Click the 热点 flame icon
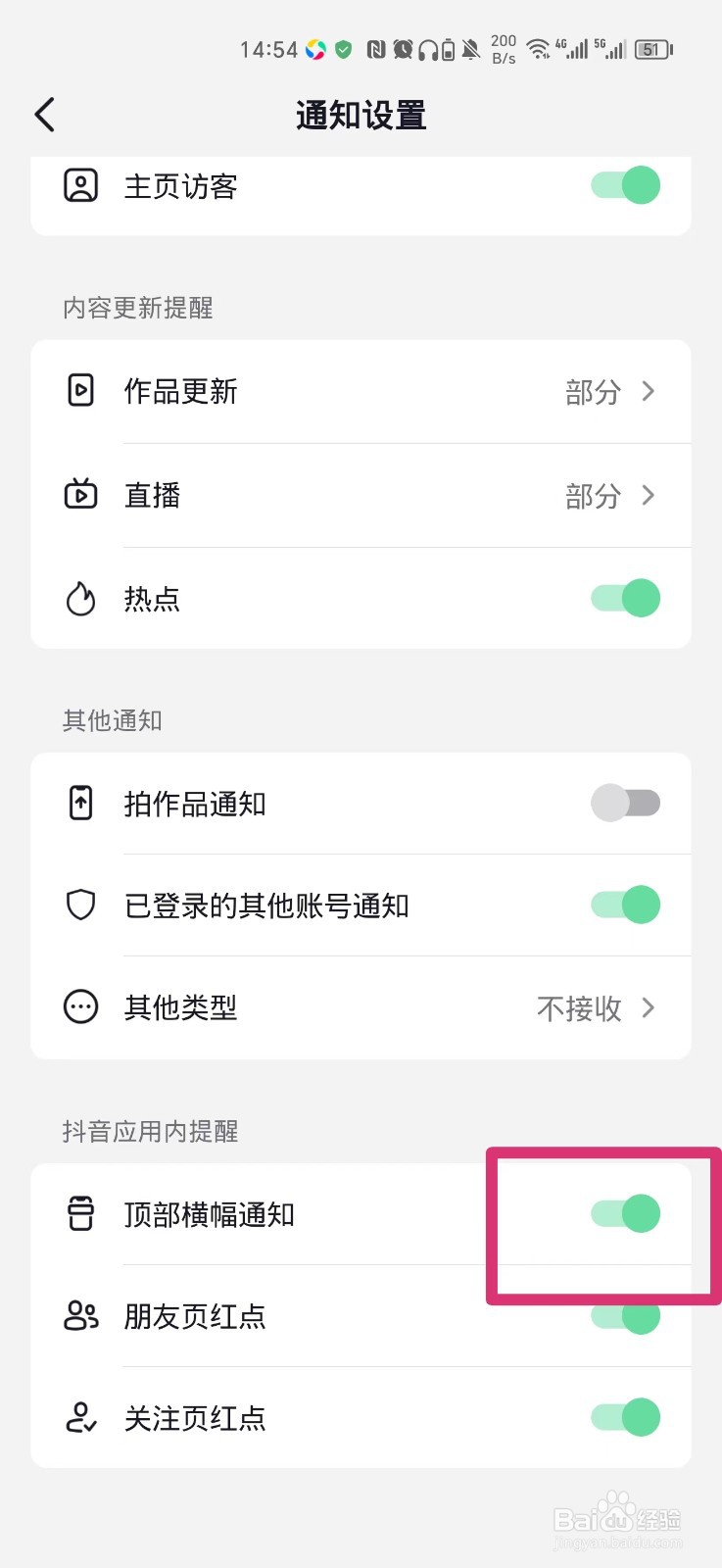The height and width of the screenshot is (1568, 722). tap(81, 598)
